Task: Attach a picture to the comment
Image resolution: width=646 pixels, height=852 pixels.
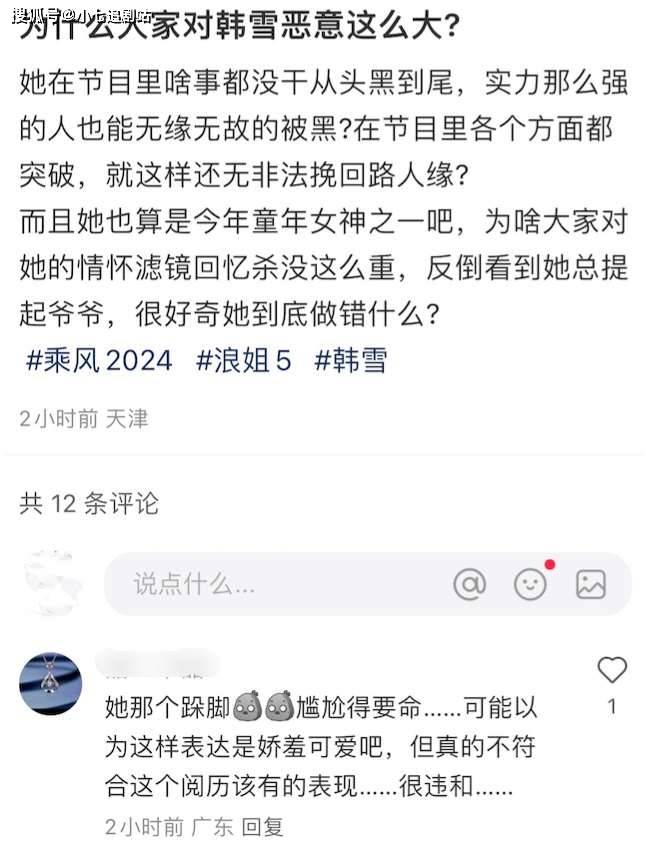Action: click(x=591, y=583)
